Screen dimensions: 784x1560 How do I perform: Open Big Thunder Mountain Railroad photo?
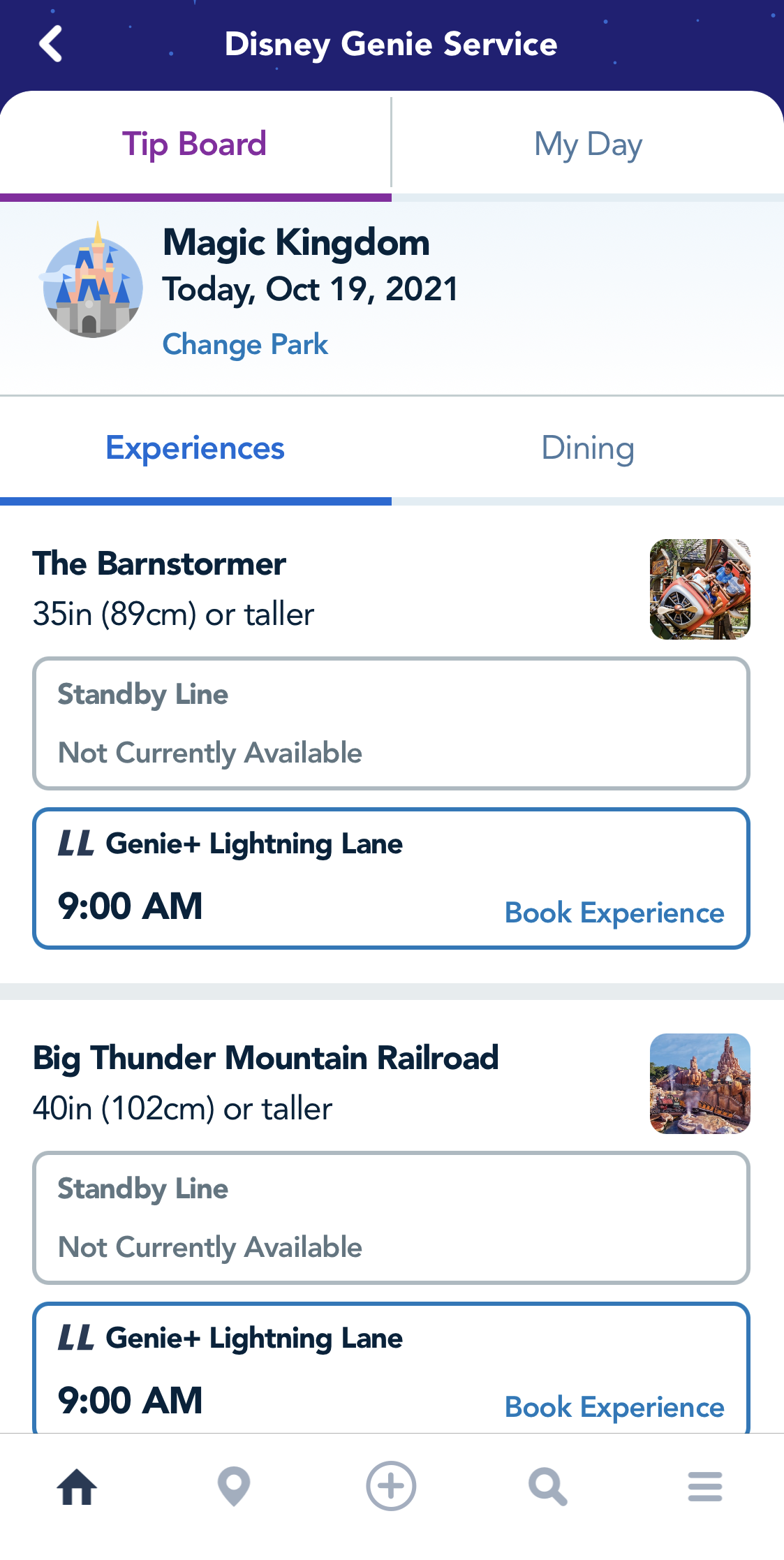click(x=700, y=1083)
